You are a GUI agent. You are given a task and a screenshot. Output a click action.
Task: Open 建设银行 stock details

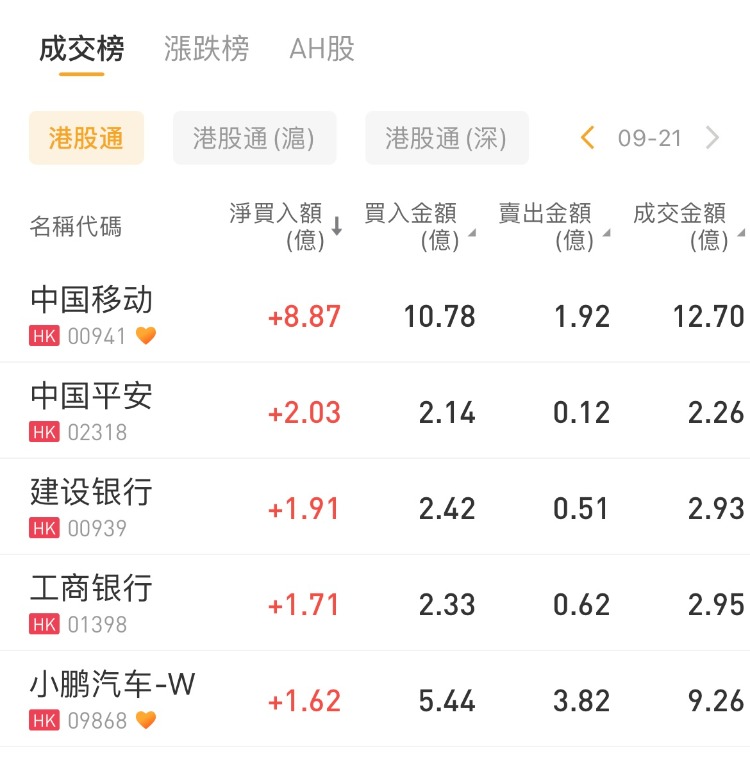pos(92,506)
